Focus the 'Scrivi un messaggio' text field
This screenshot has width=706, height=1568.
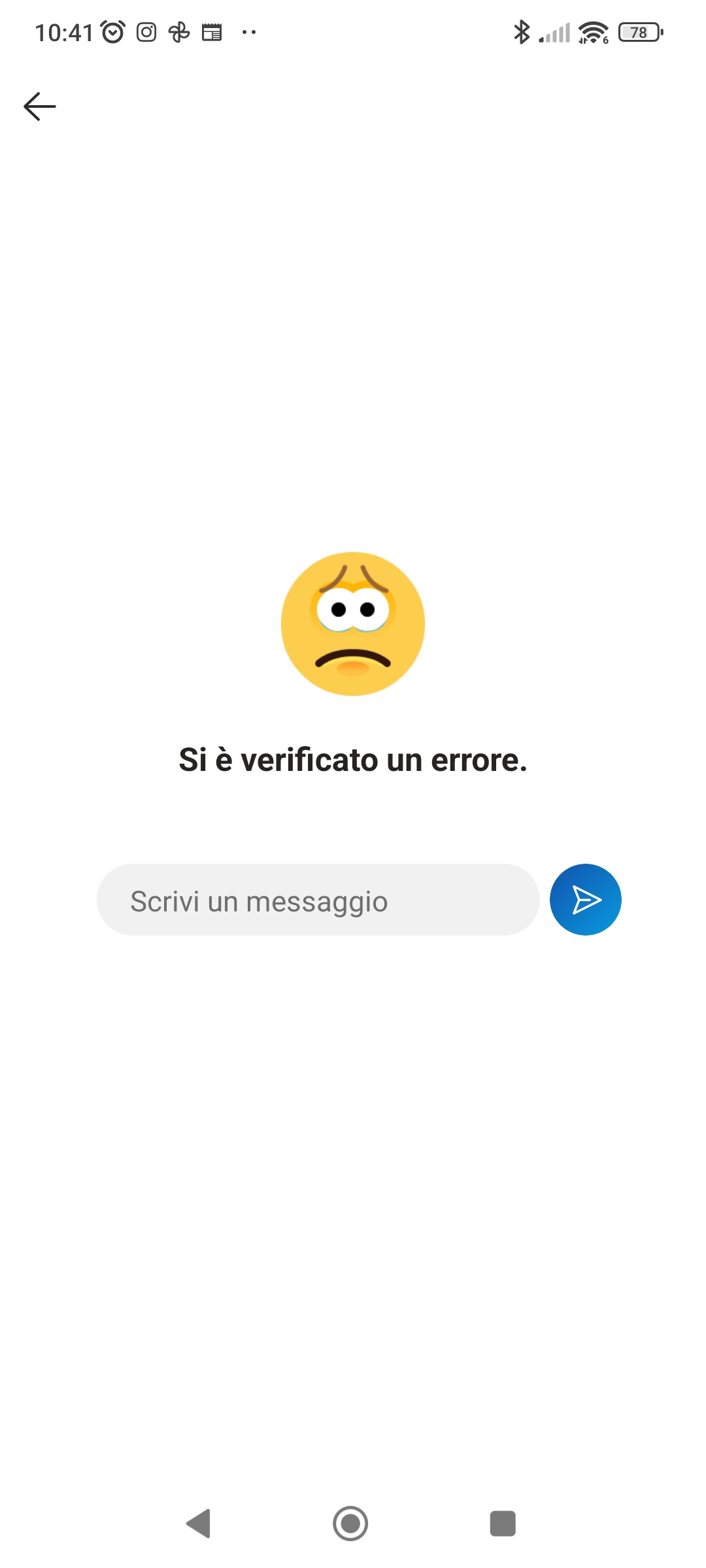point(318,900)
